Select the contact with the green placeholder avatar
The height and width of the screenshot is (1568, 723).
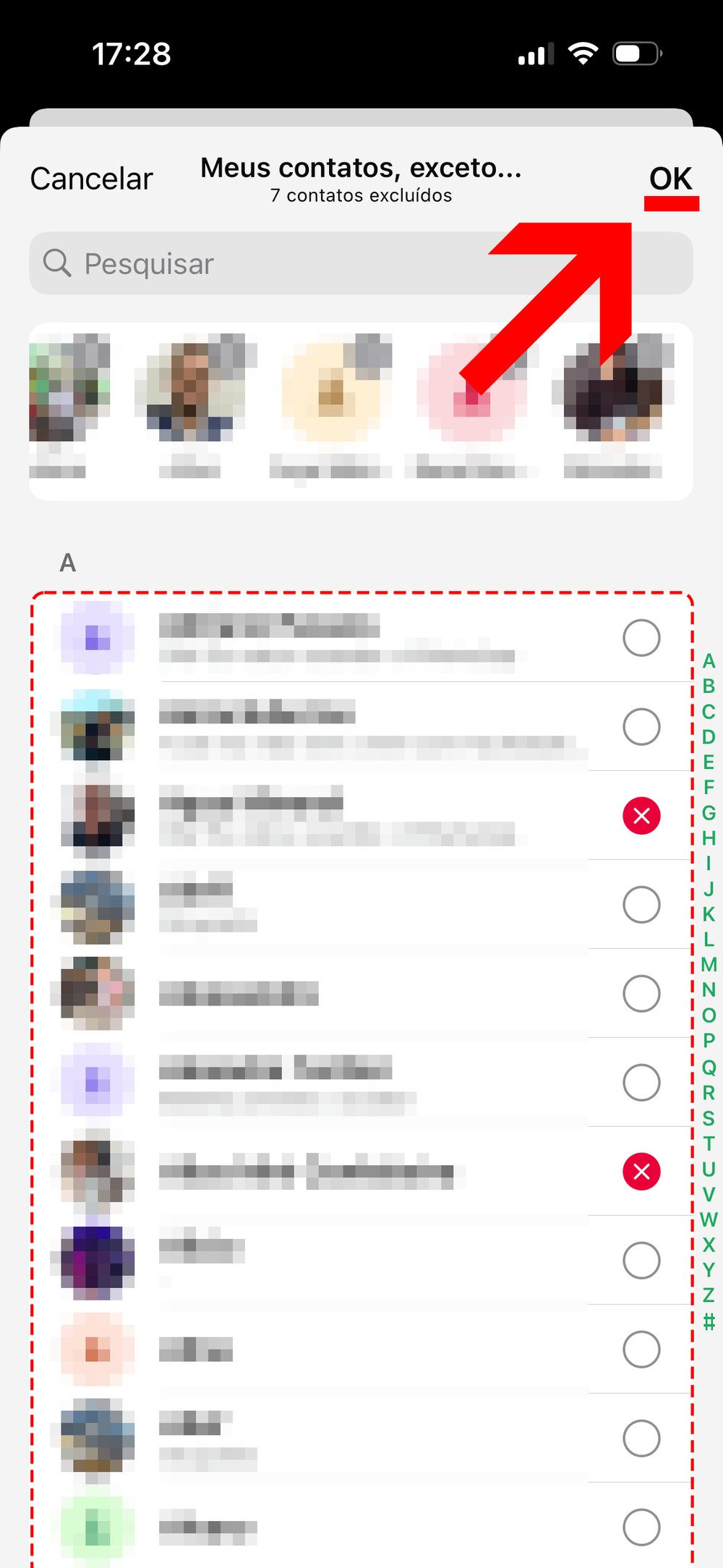coord(641,1527)
